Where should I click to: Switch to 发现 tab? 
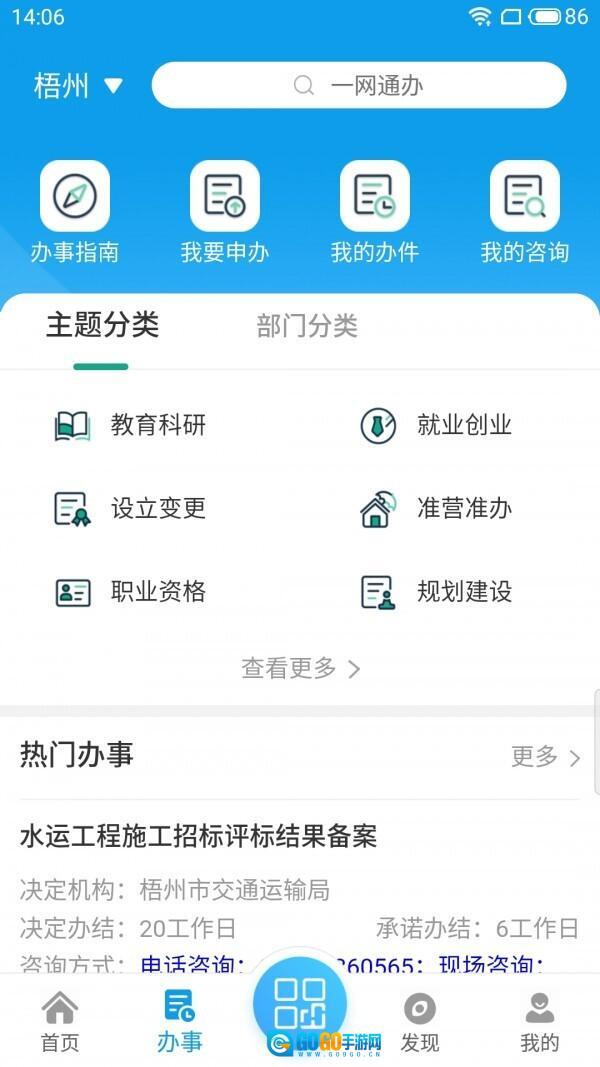pyautogui.click(x=420, y=1021)
